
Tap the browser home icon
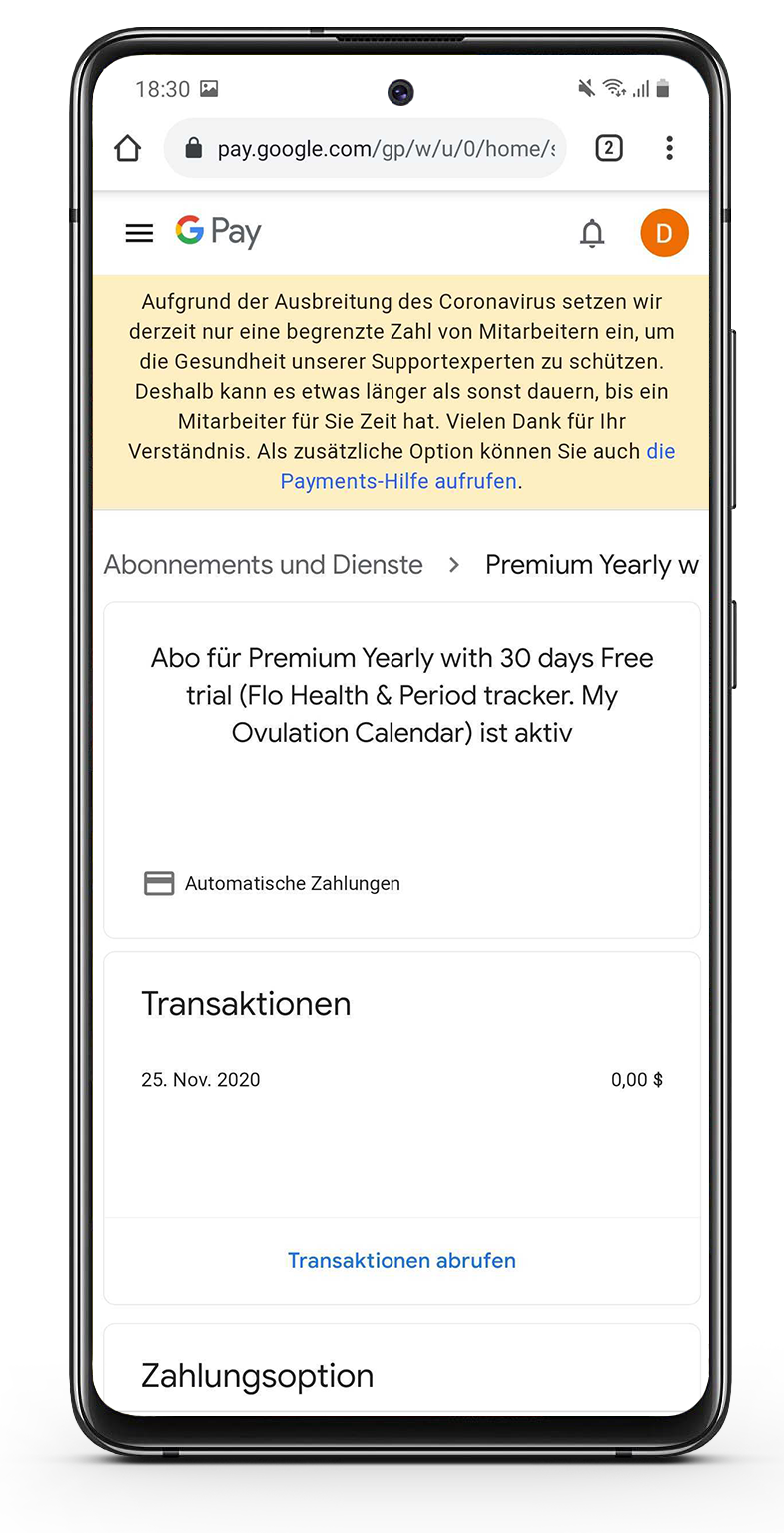coord(128,149)
